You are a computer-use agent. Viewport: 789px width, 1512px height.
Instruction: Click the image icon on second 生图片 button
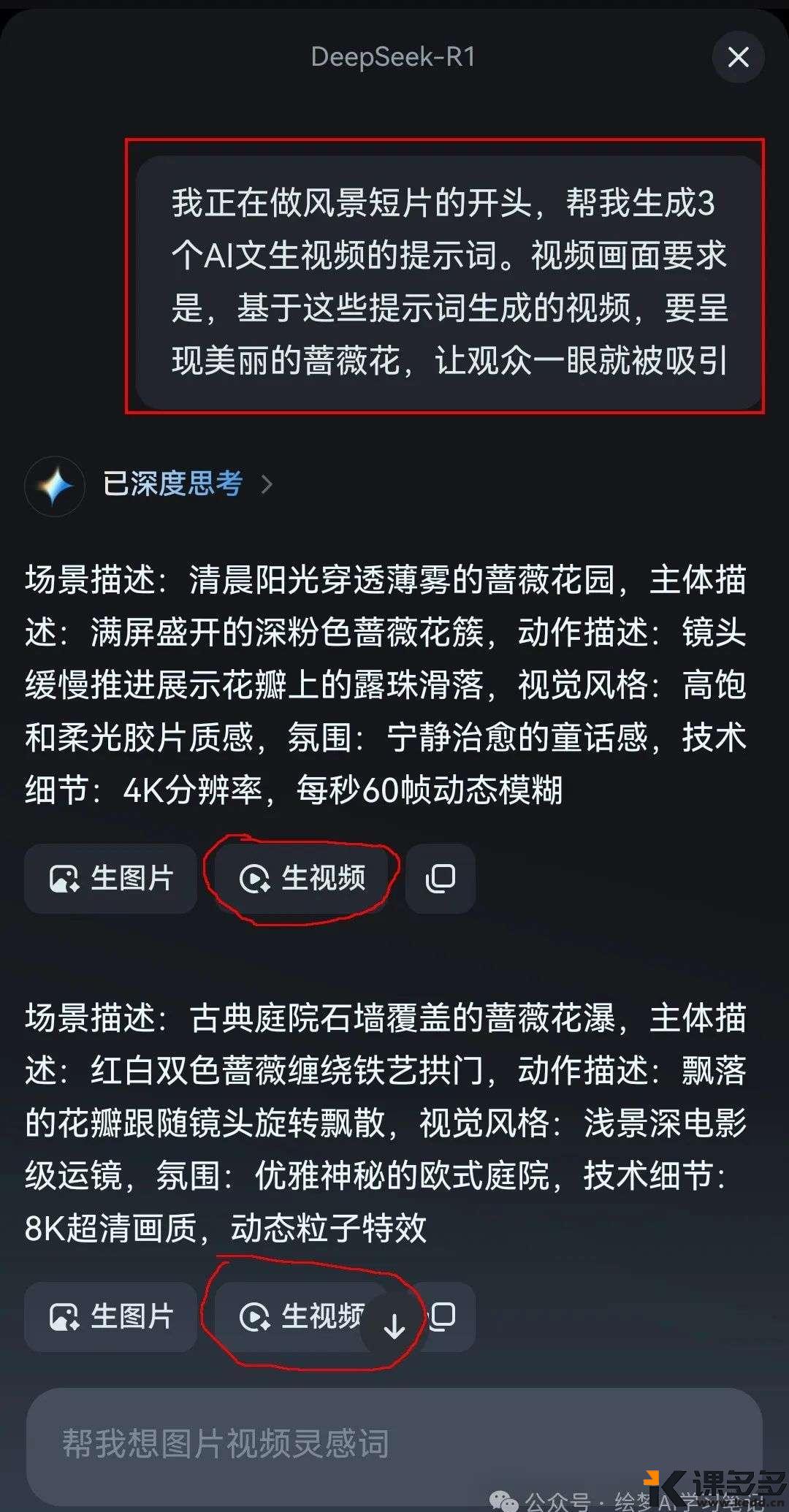(x=64, y=1317)
